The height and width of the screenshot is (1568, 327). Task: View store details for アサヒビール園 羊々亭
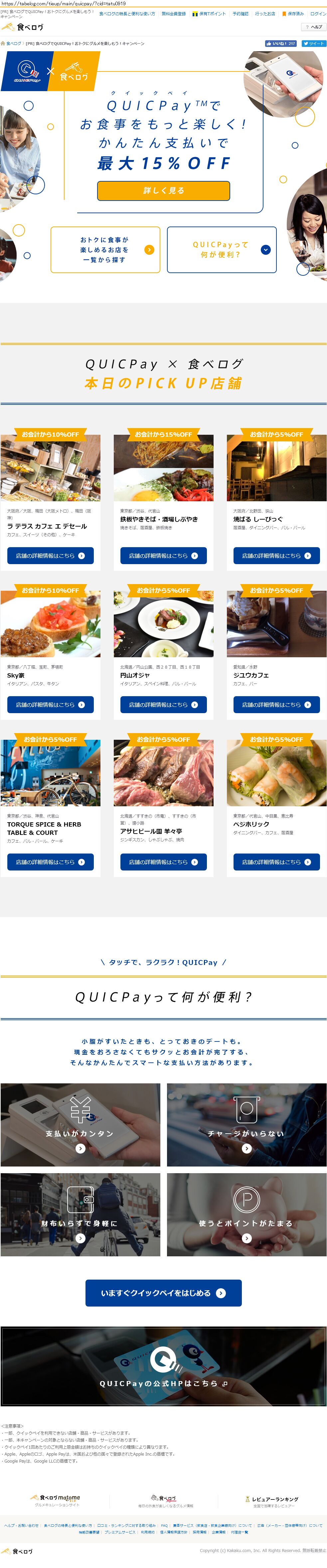(x=163, y=862)
